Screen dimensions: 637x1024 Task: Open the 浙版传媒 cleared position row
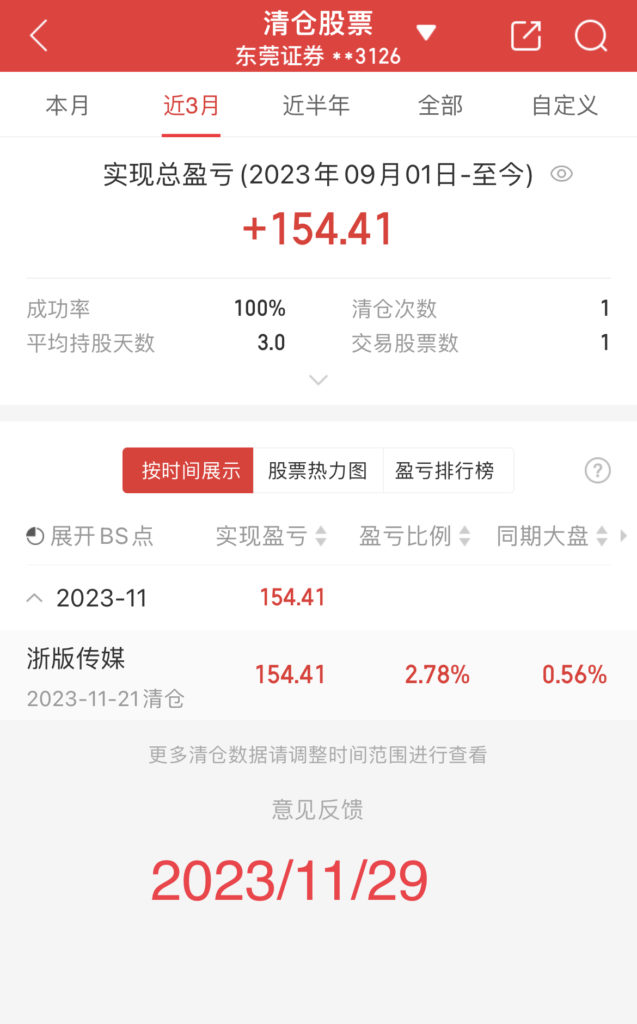318,675
